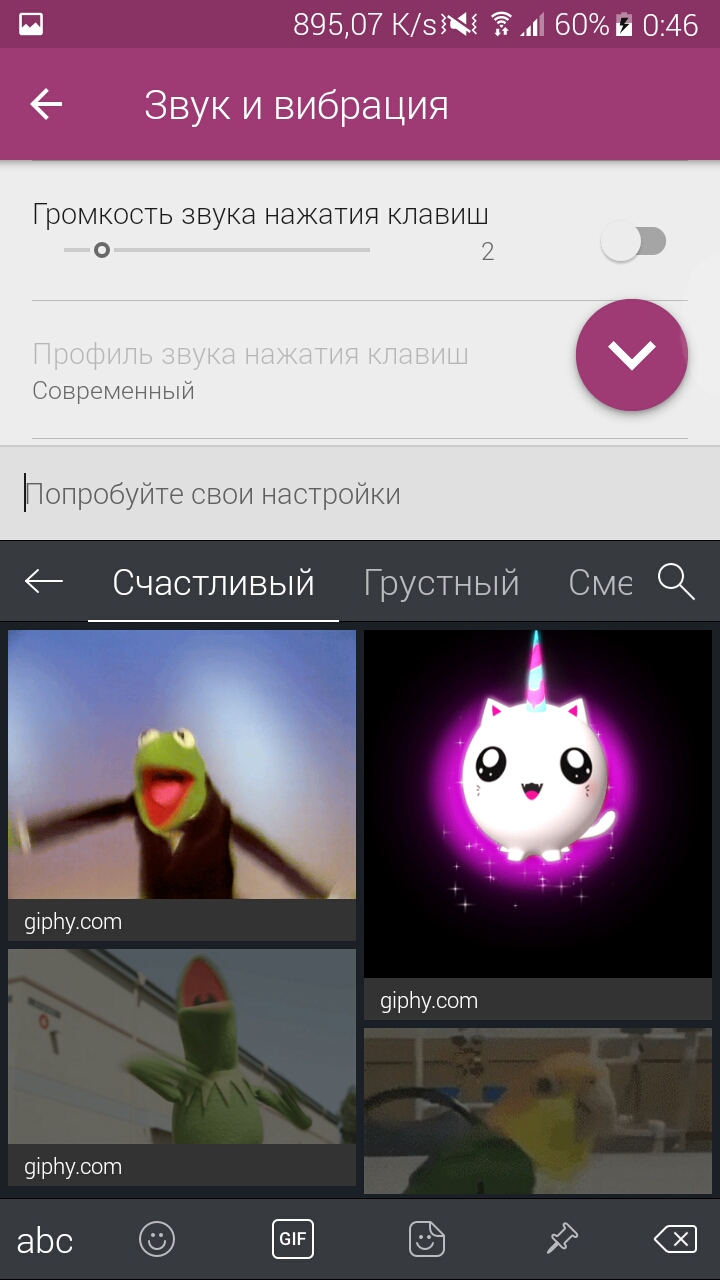The width and height of the screenshot is (720, 1280).
Task: Pick the unicorn cat GIF
Action: (x=538, y=824)
